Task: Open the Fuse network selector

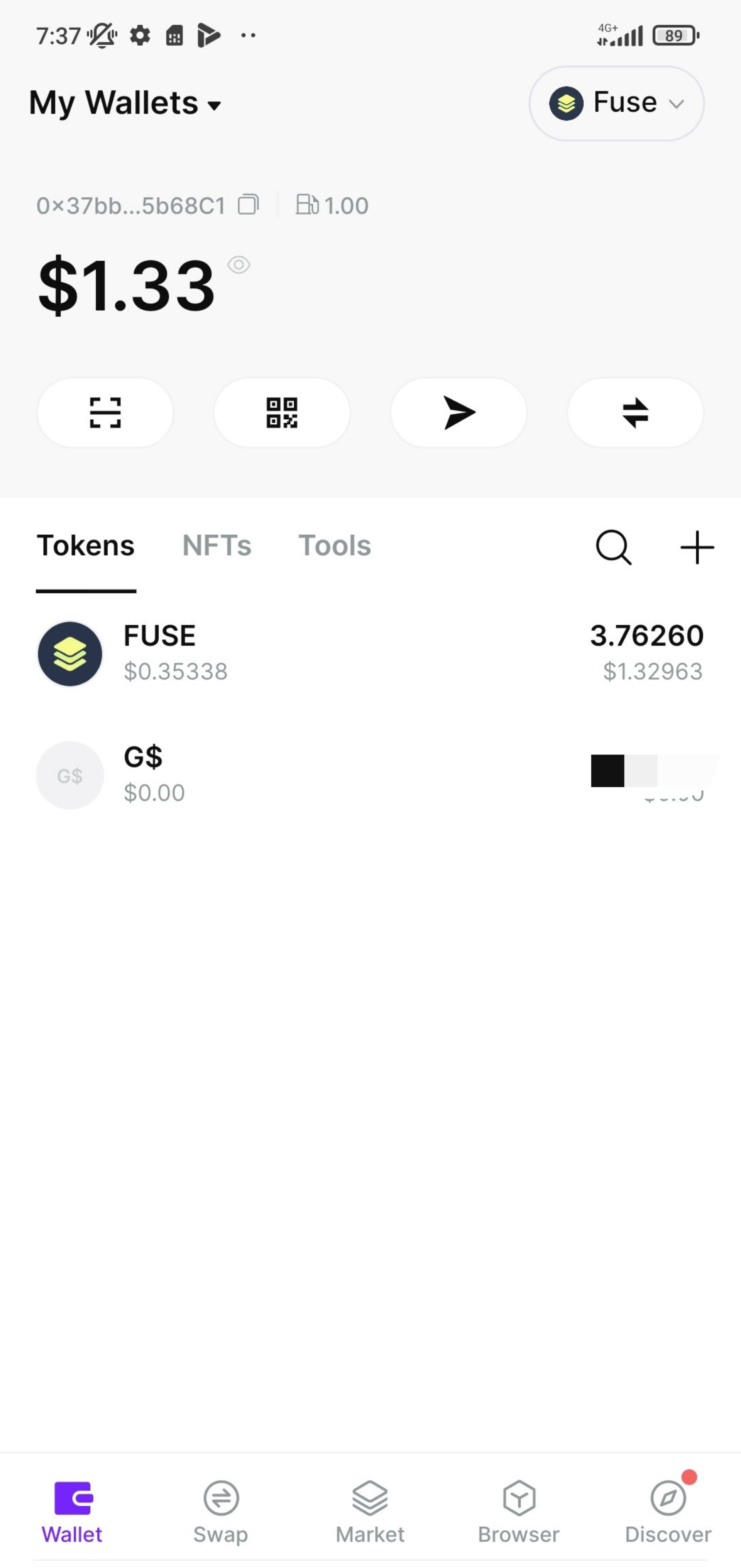Action: [616, 103]
